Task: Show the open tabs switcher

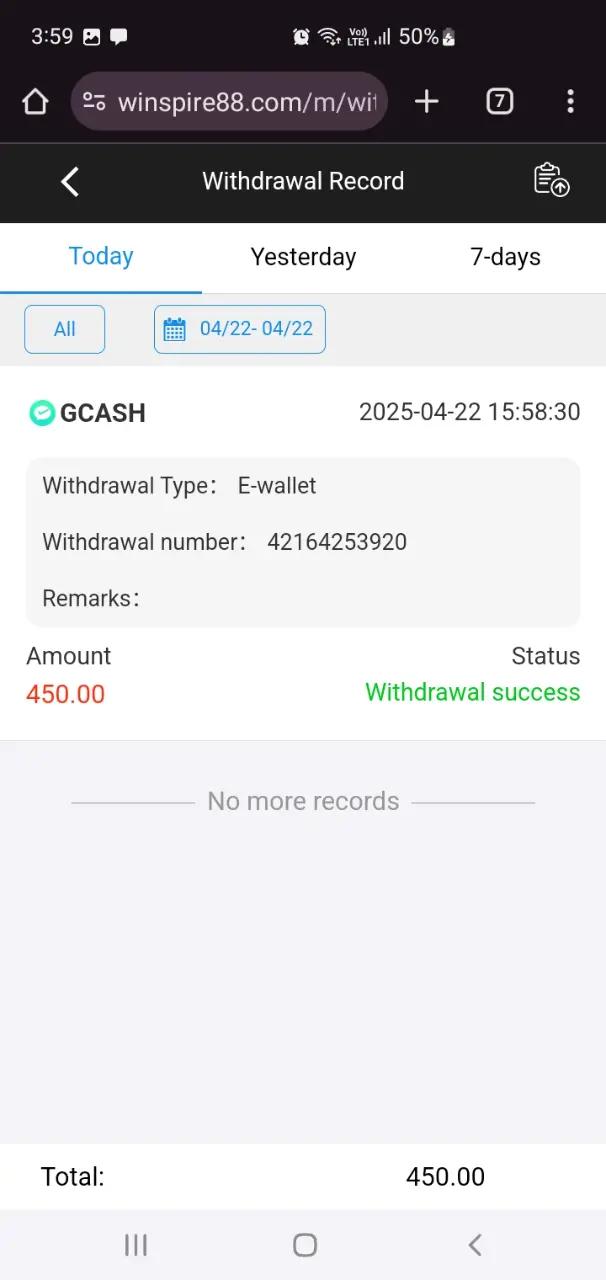Action: tap(499, 101)
